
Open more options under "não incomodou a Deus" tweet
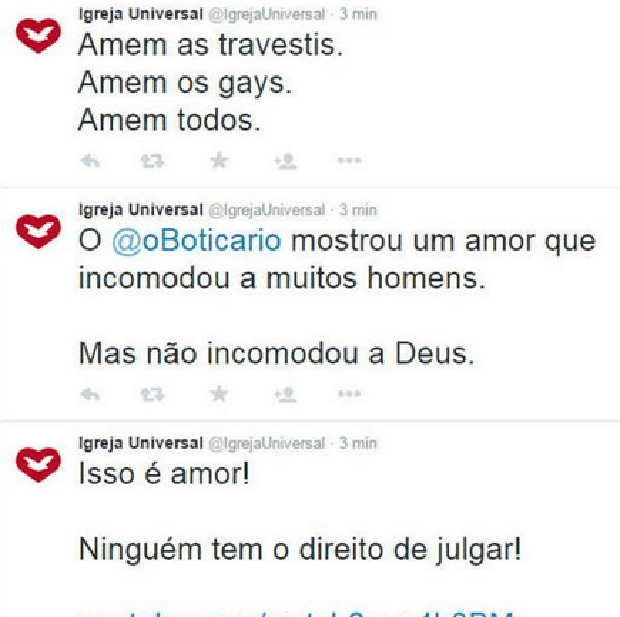coord(348,393)
